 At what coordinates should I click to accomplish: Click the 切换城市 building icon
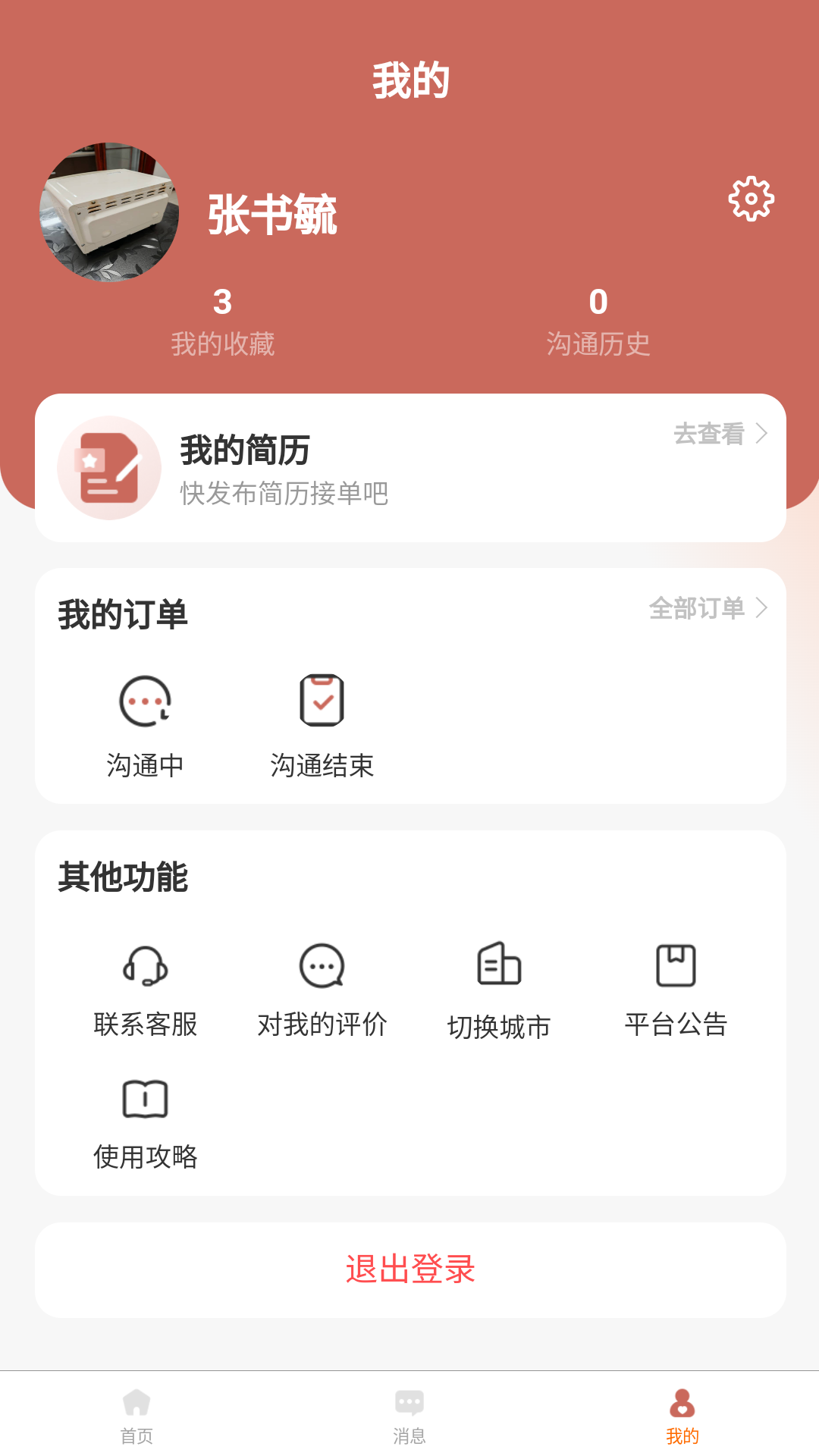point(500,965)
